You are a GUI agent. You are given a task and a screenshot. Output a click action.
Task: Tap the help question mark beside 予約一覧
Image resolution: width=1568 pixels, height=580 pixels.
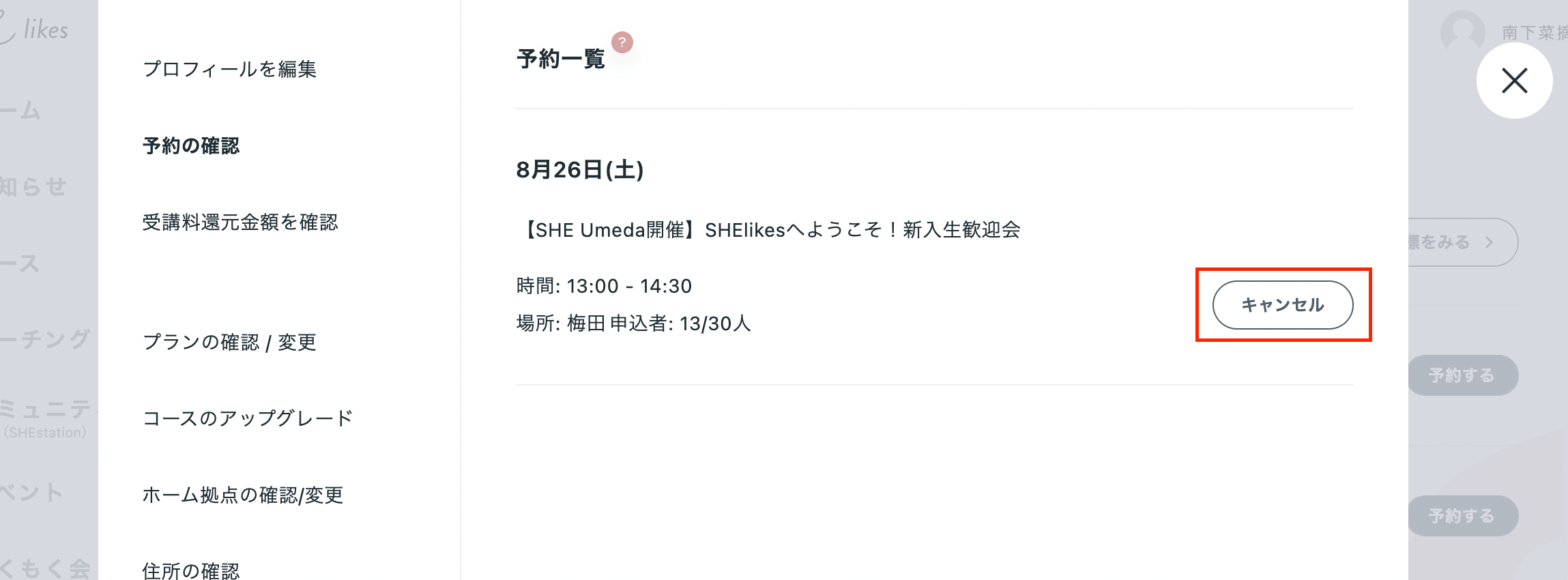tap(622, 42)
